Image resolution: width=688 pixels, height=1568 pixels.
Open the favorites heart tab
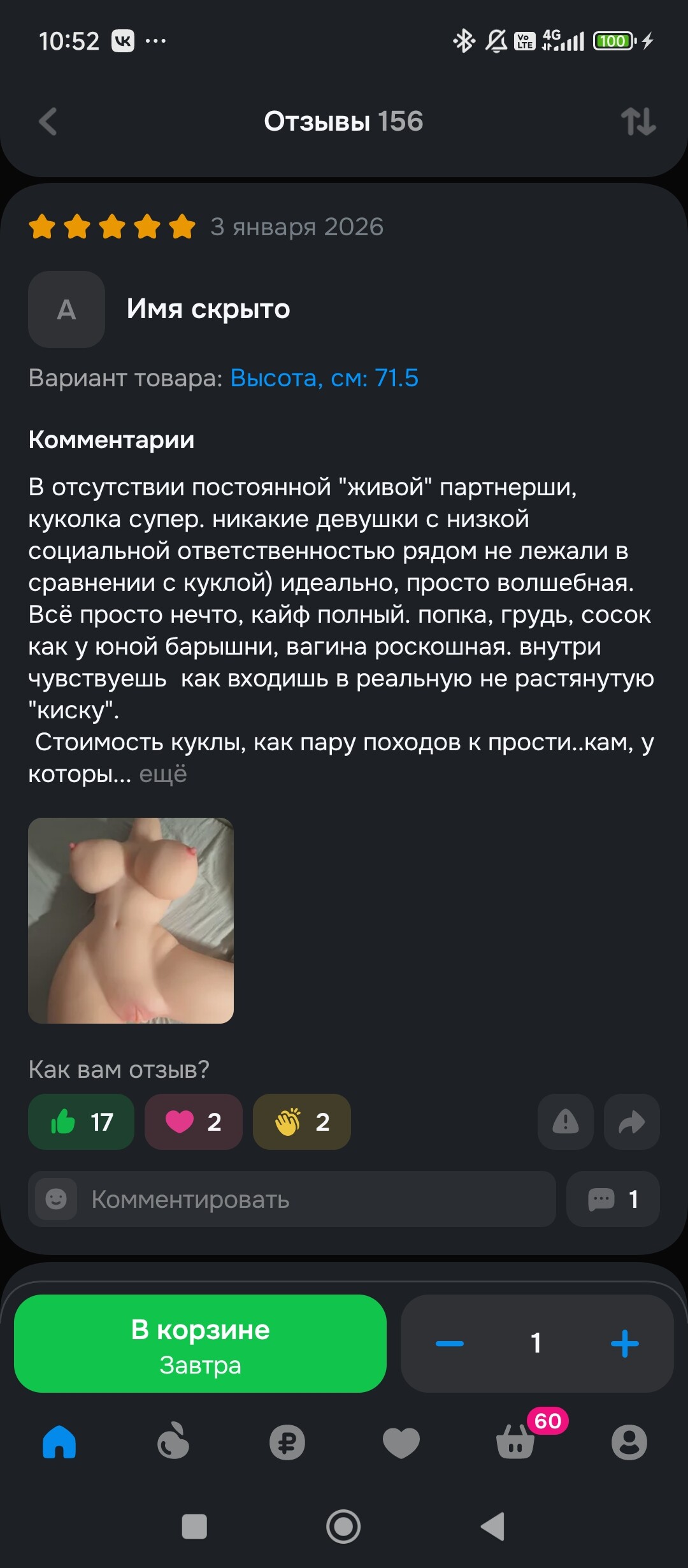click(401, 1442)
